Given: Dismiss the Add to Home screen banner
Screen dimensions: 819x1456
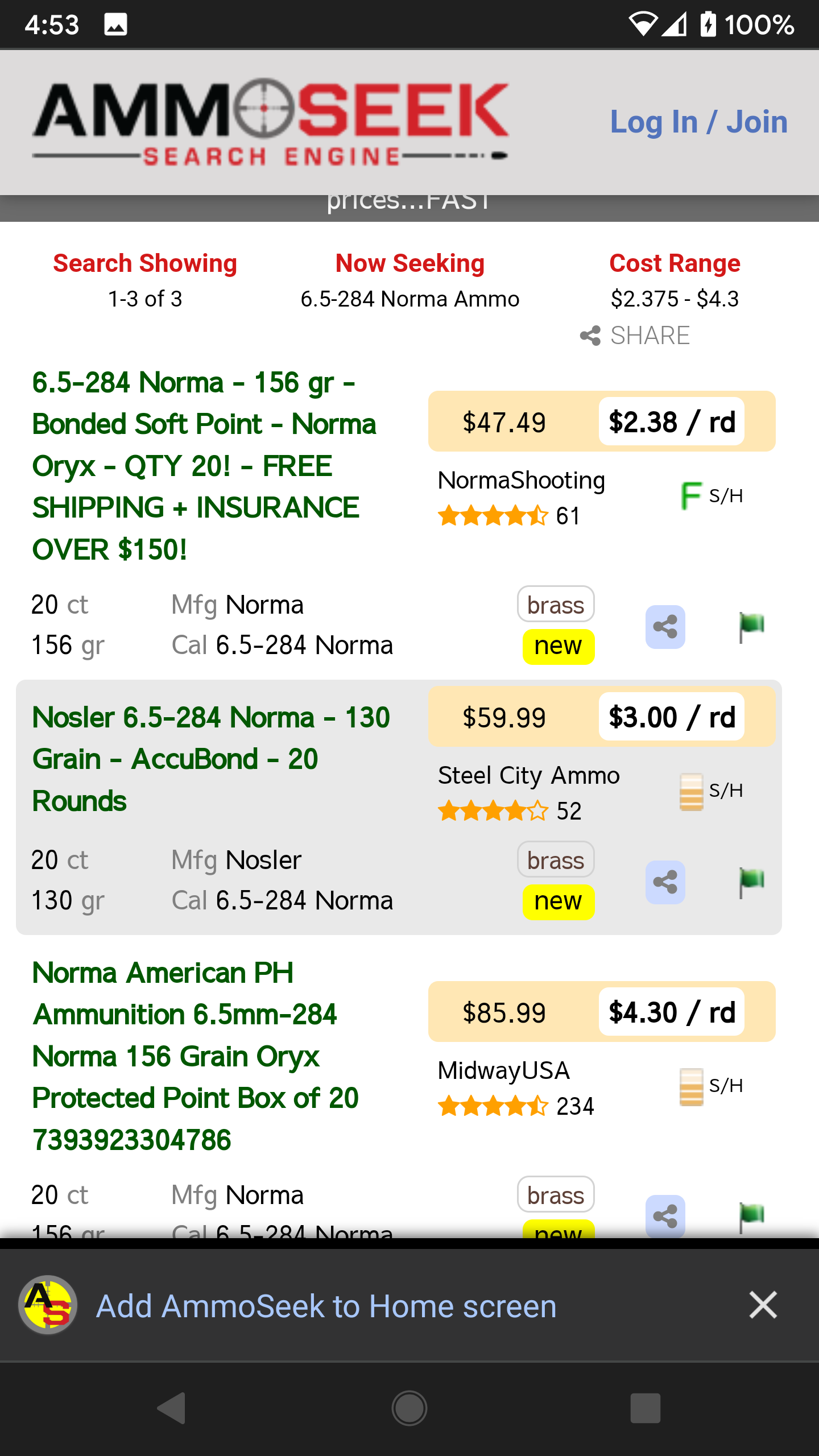Looking at the screenshot, I should [x=763, y=1305].
